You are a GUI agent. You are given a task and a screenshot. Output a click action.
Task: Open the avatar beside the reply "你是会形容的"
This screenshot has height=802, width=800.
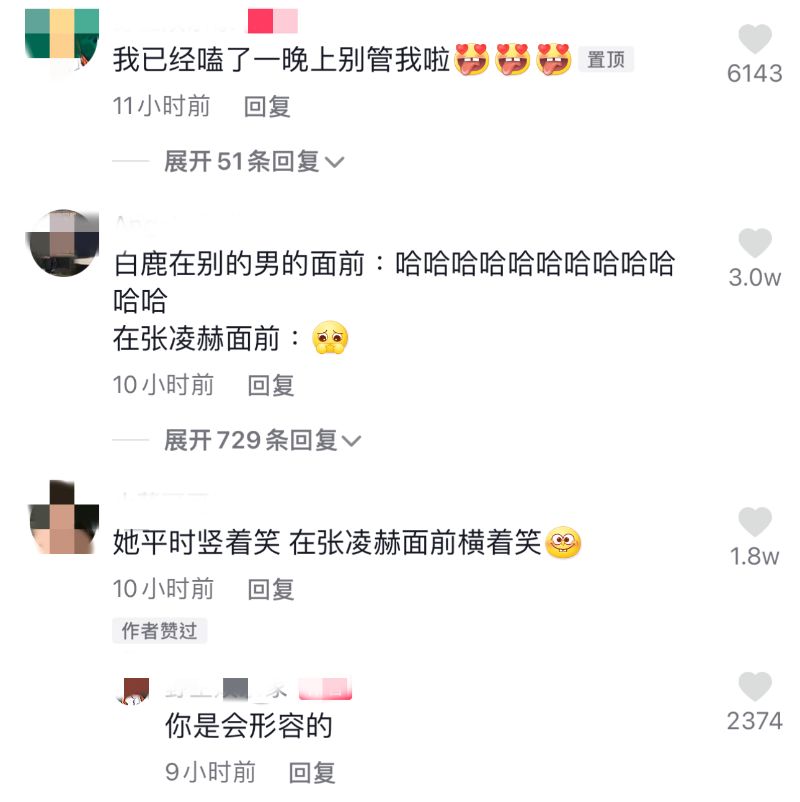coord(135,692)
